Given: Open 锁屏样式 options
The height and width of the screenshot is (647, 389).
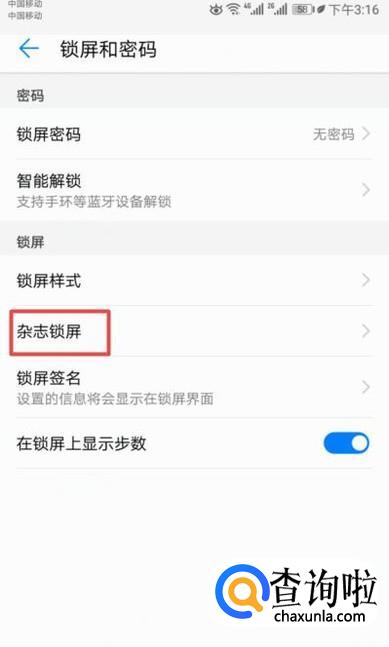Looking at the screenshot, I should (x=194, y=280).
